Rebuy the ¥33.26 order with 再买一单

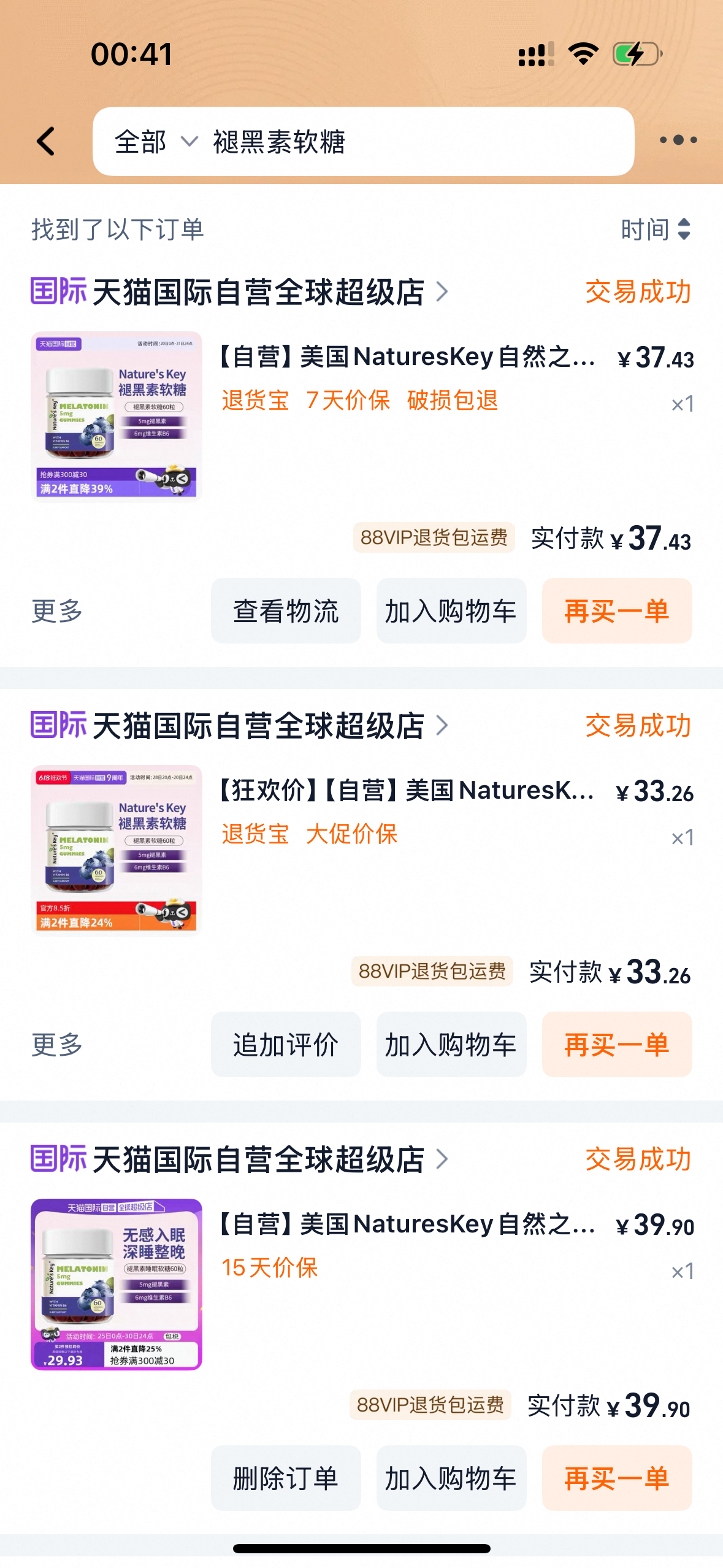(616, 1045)
